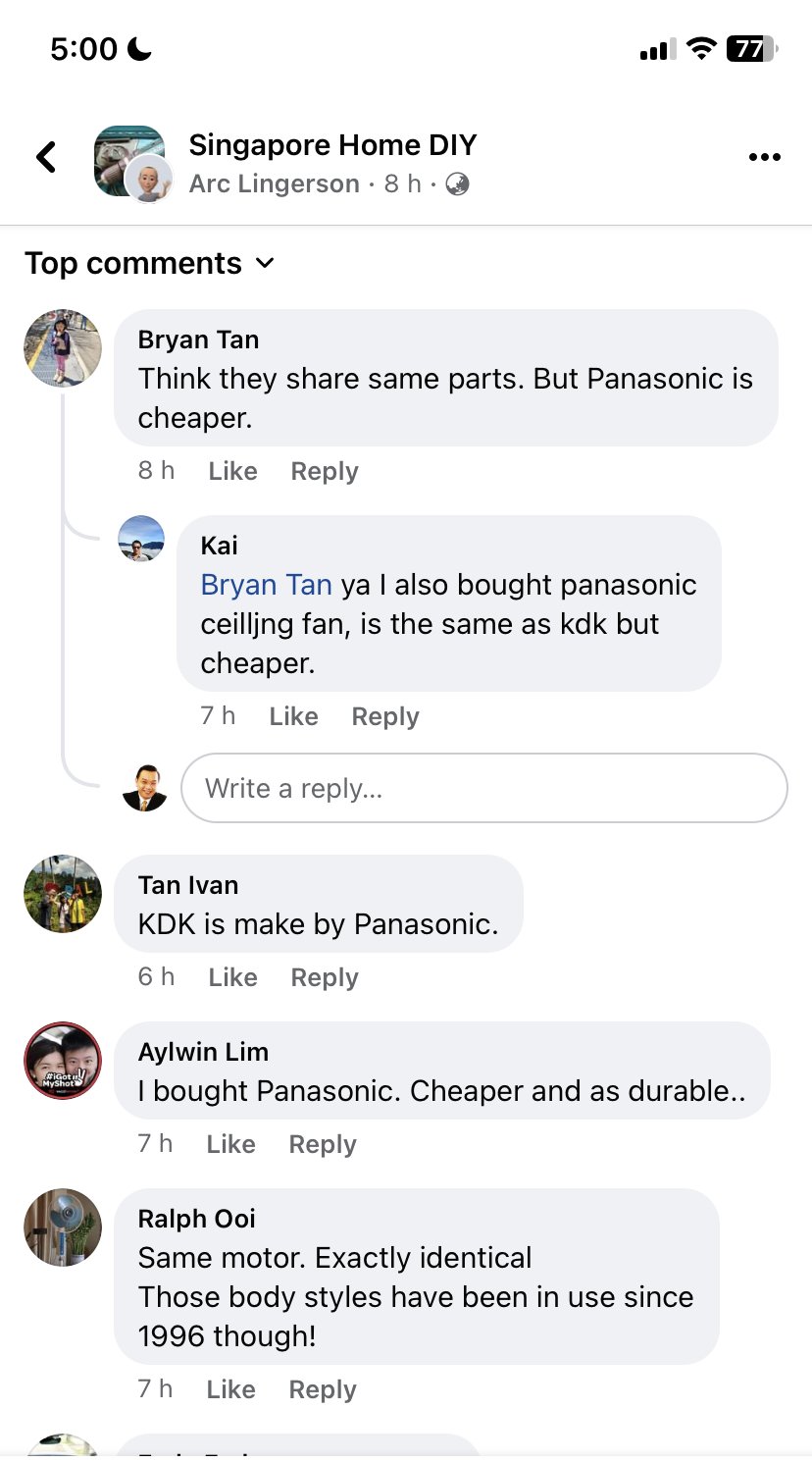Screen dimensions: 812x1462
Task: Like Kai's reply
Action: pyautogui.click(x=293, y=716)
